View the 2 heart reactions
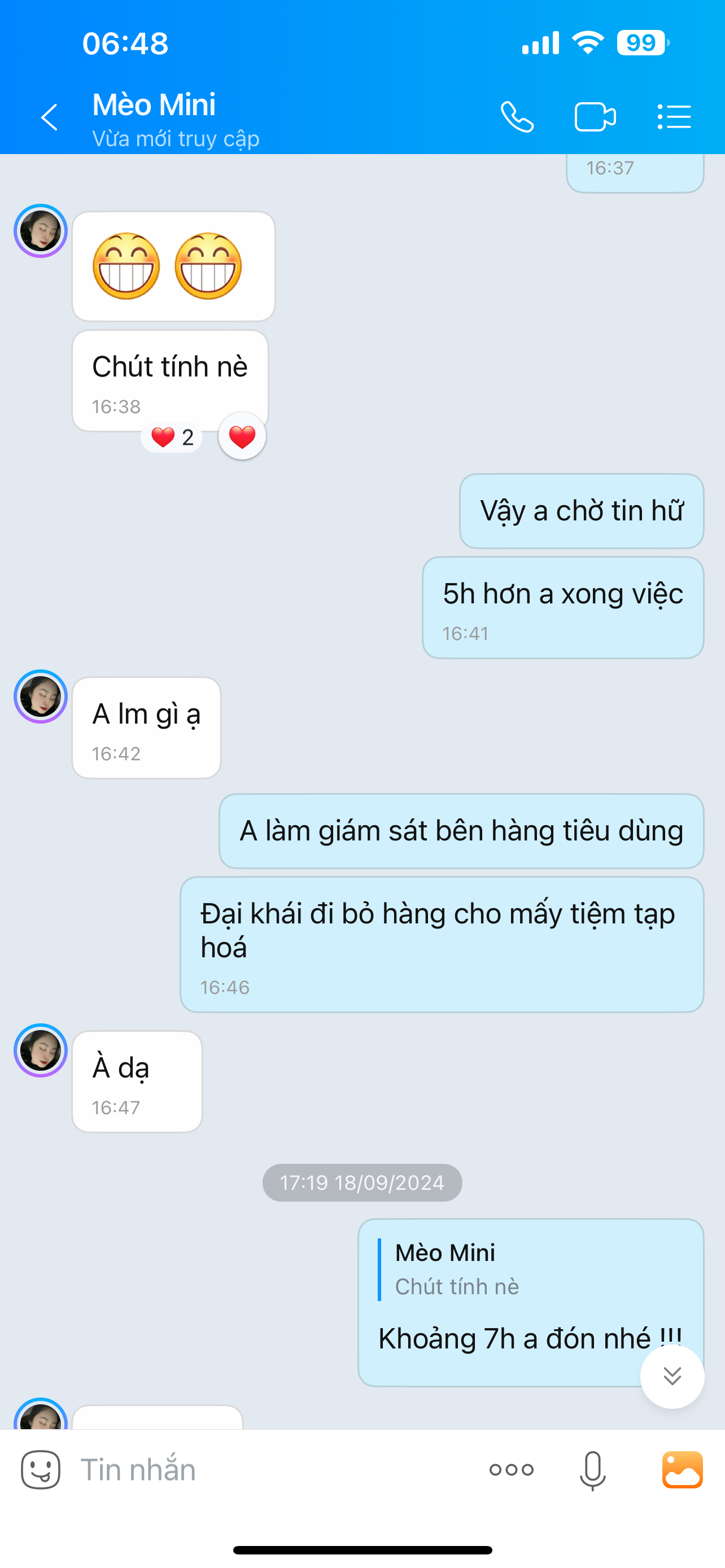This screenshot has width=725, height=1568. (172, 437)
